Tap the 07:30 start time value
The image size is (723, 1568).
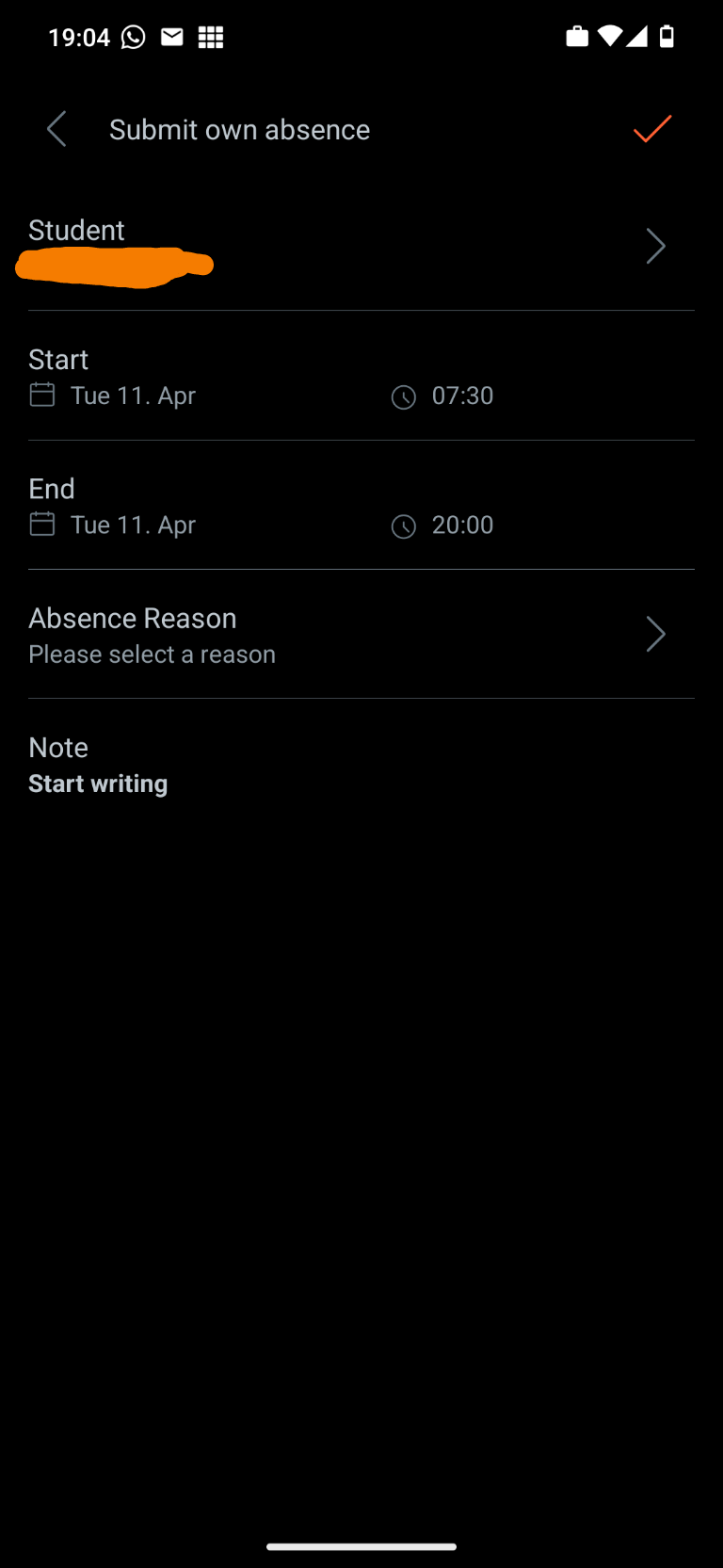[462, 396]
